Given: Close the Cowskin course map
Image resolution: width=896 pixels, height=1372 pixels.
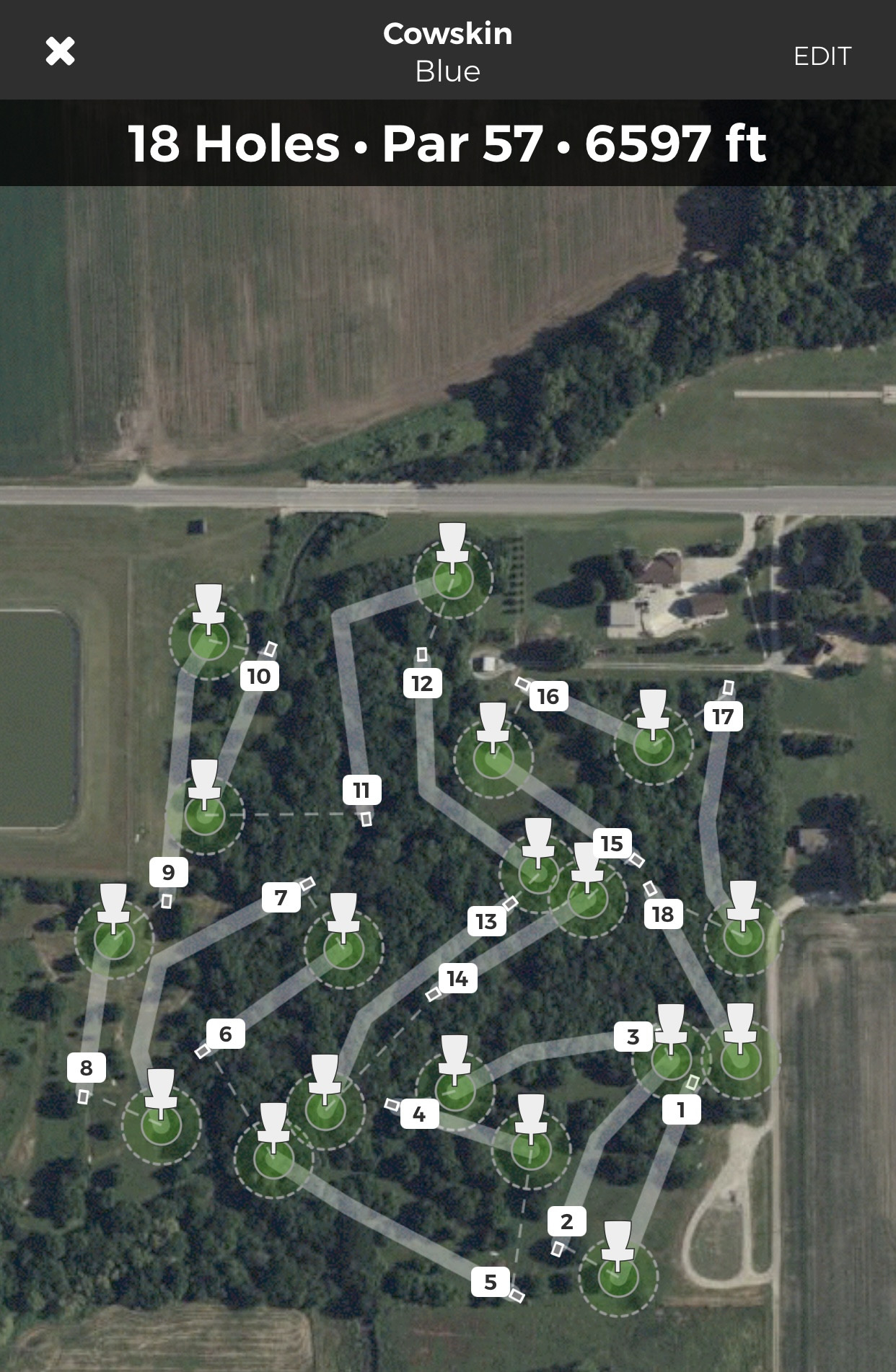Looking at the screenshot, I should tap(60, 52).
